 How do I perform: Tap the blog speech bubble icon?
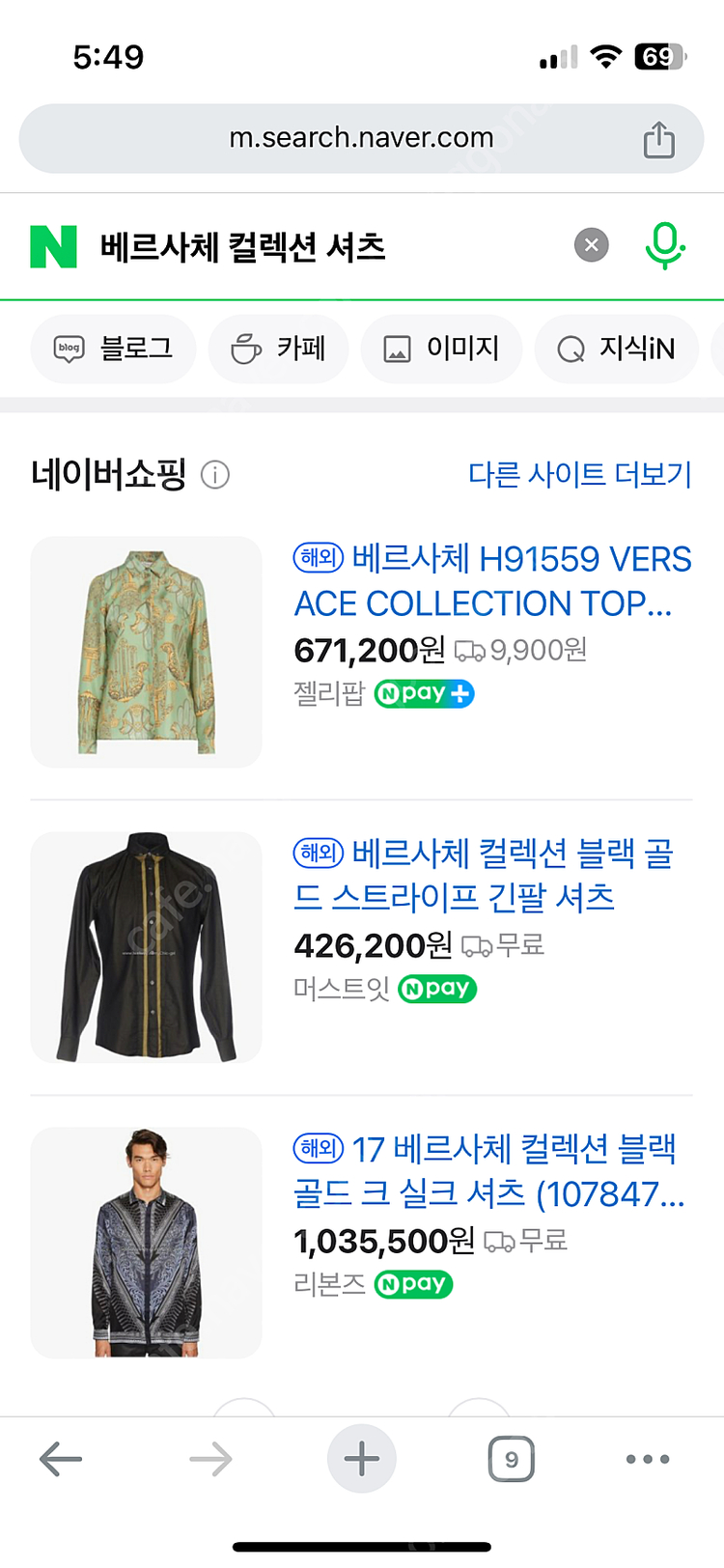pos(70,349)
